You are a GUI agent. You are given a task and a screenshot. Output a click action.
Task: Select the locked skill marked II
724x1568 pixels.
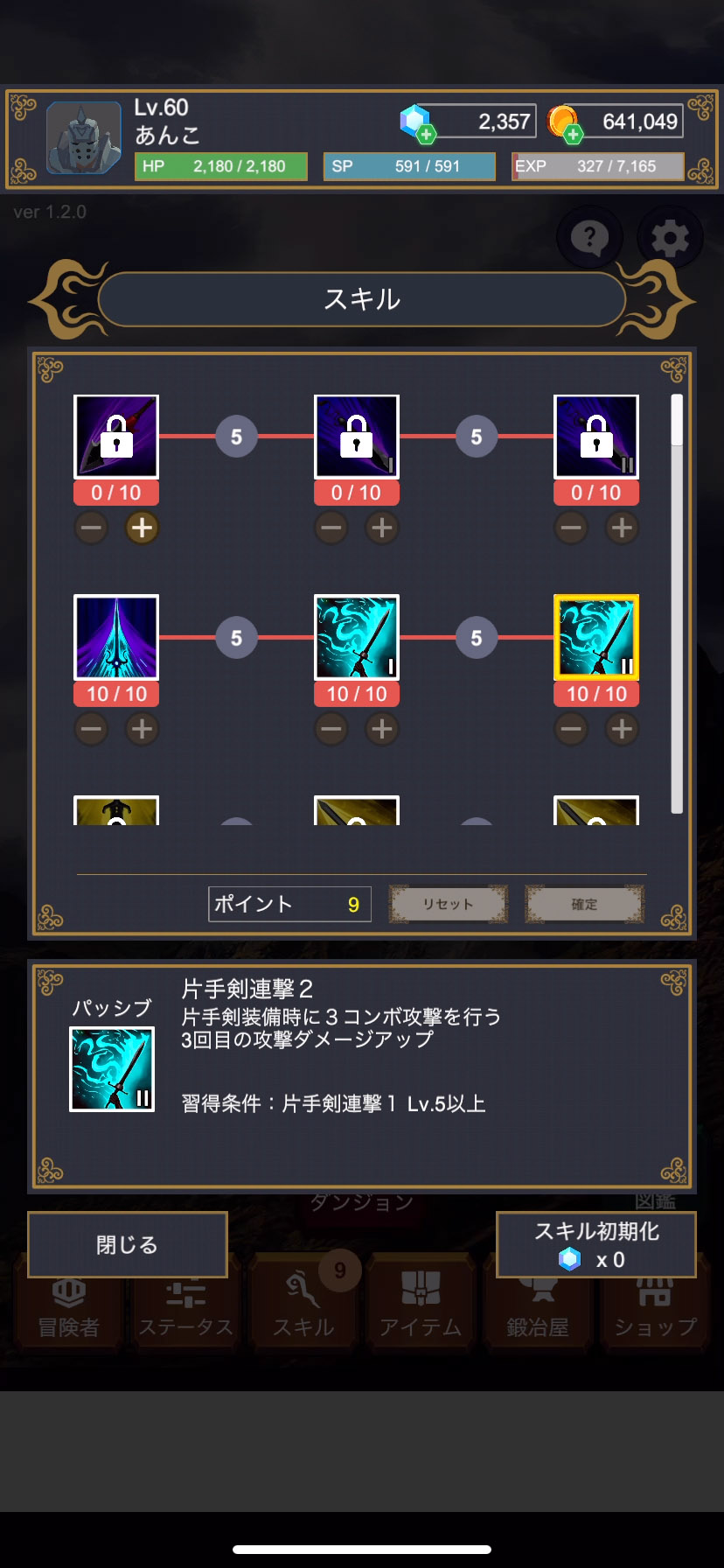(596, 437)
